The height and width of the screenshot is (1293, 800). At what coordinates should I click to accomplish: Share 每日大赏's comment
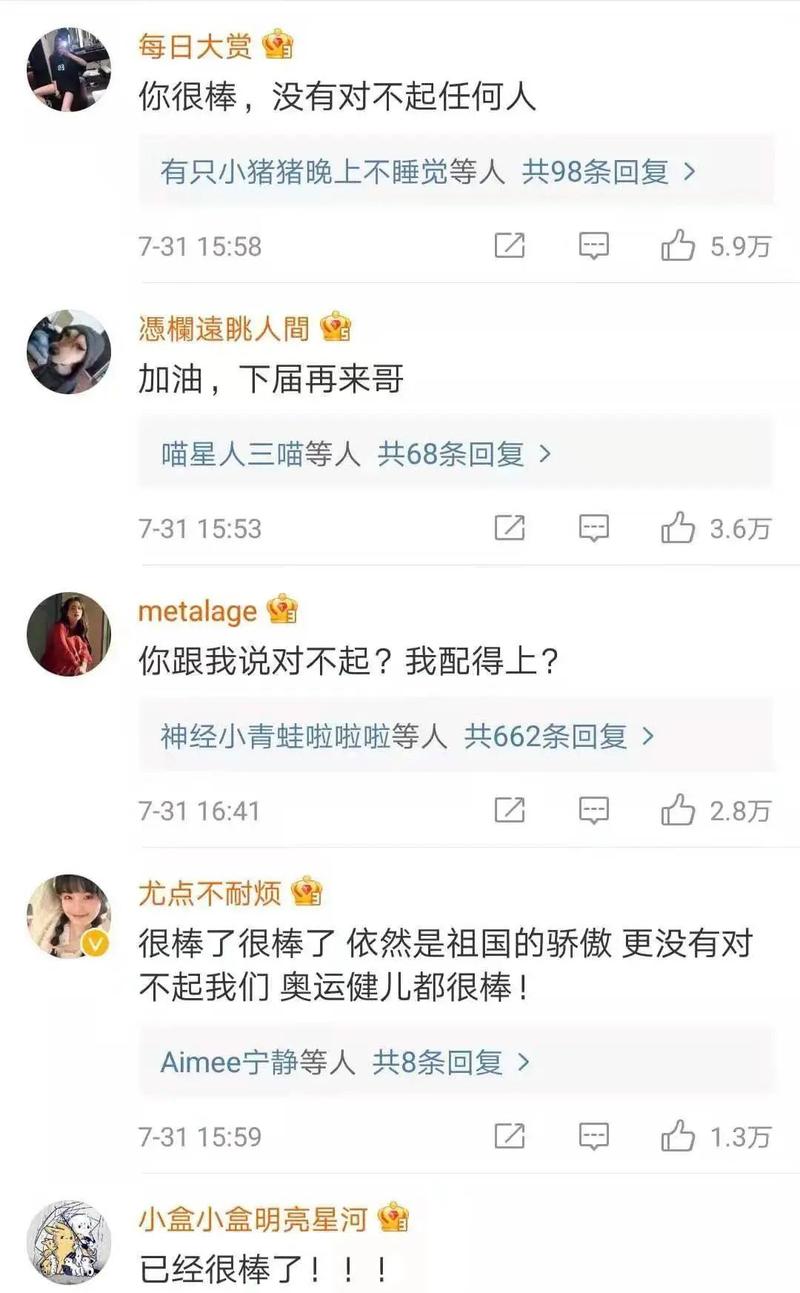pyautogui.click(x=510, y=245)
